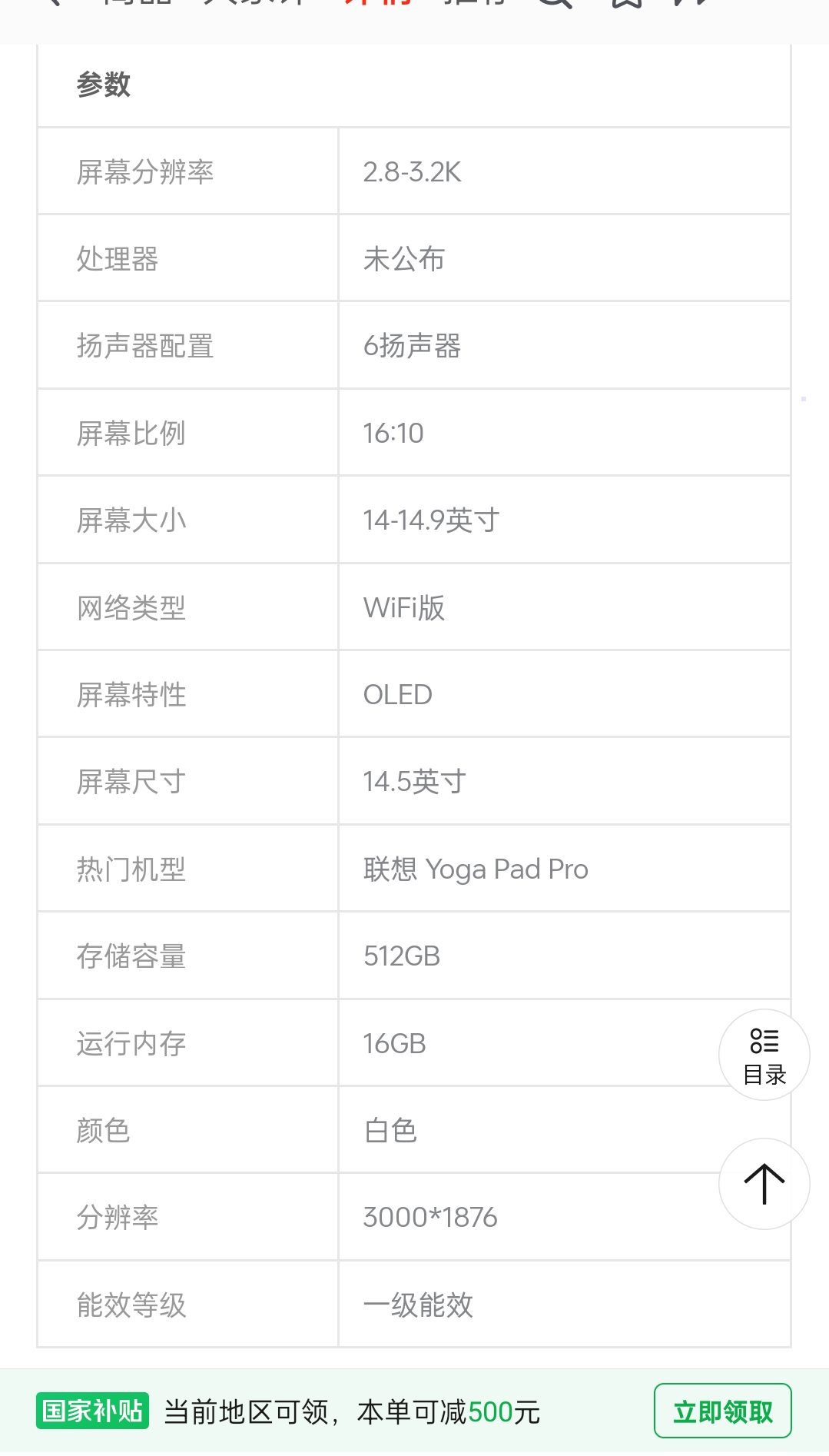Claim the subsidy via 立即领取
Screen dimensions: 829x1456
click(722, 1411)
